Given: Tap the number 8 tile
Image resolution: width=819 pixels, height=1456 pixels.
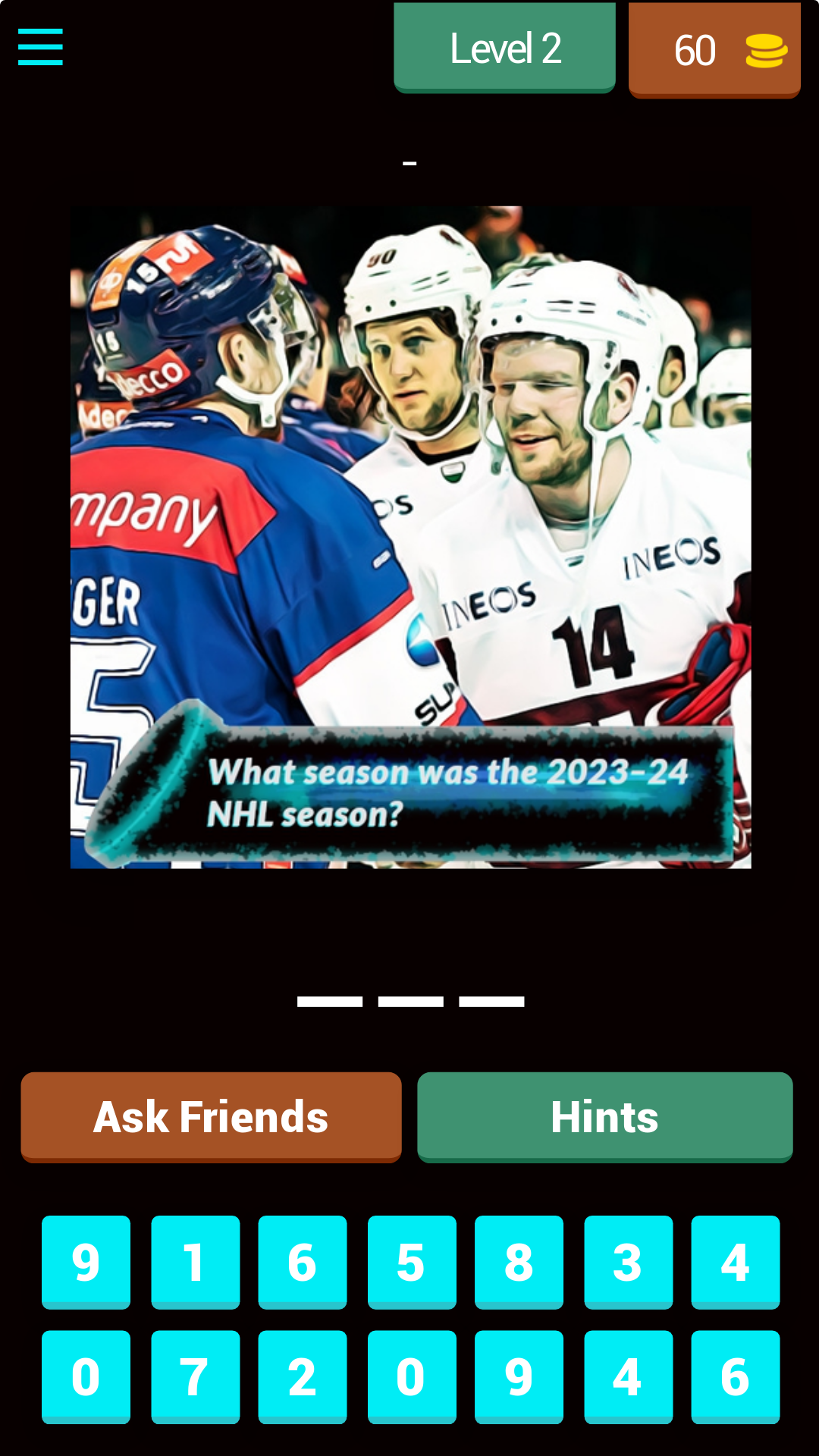Looking at the screenshot, I should tap(519, 1262).
